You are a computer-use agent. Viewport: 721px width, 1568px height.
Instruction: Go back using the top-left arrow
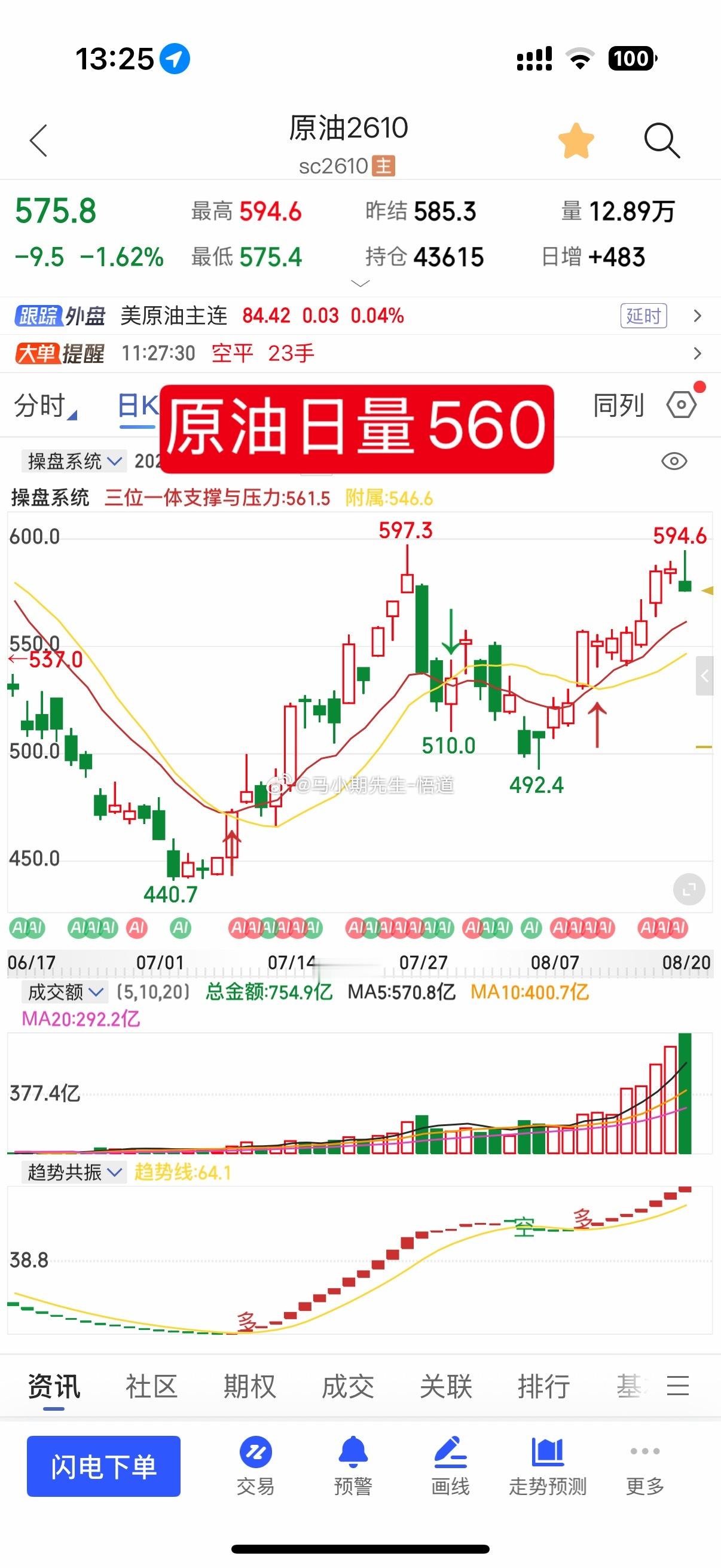click(x=38, y=141)
